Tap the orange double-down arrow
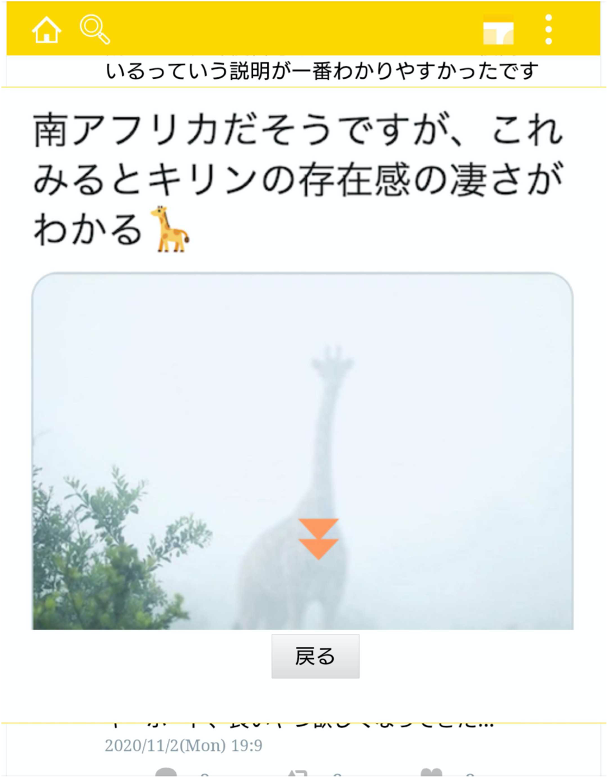Viewport: 608px width, 777px height. click(x=319, y=539)
